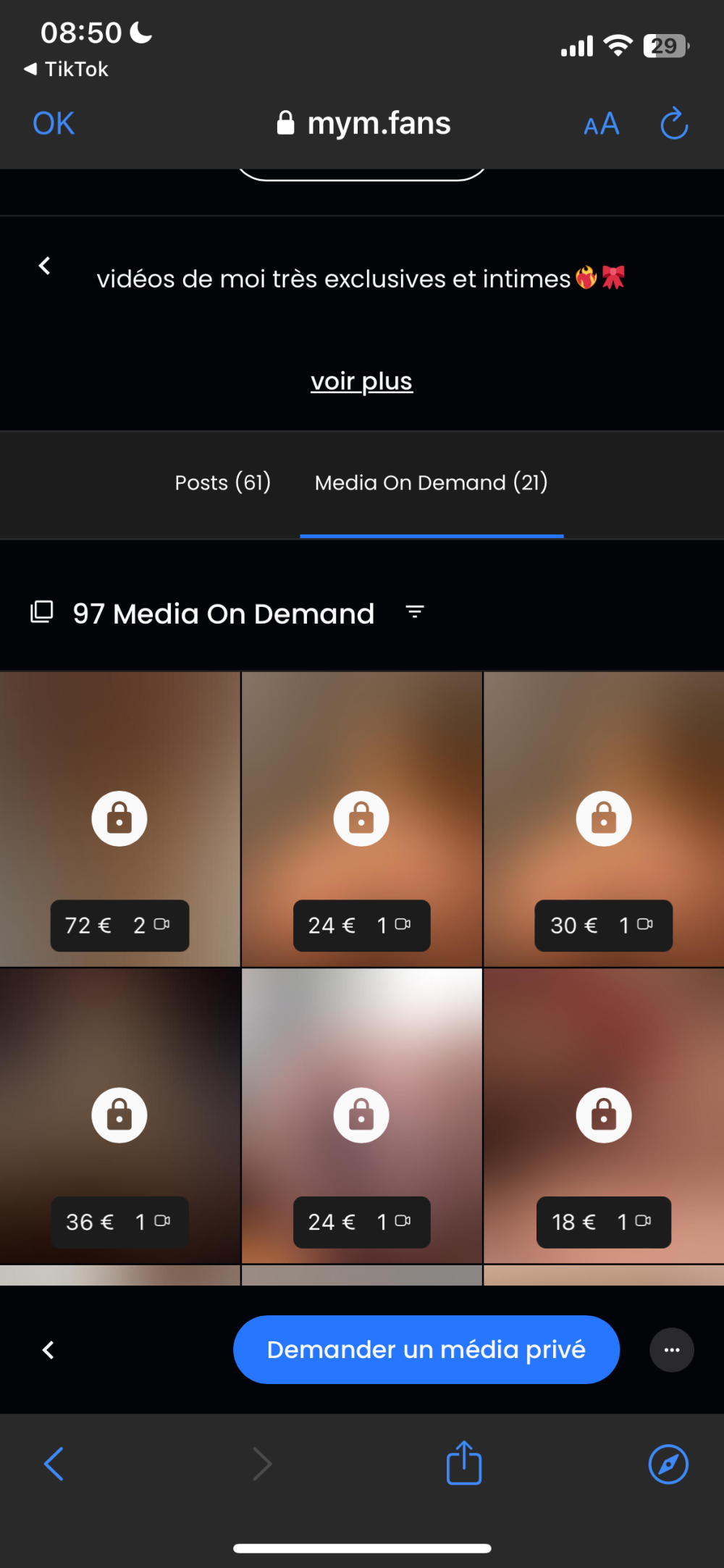Tap the back chevron beside the description
The height and width of the screenshot is (1568, 724).
(45, 266)
